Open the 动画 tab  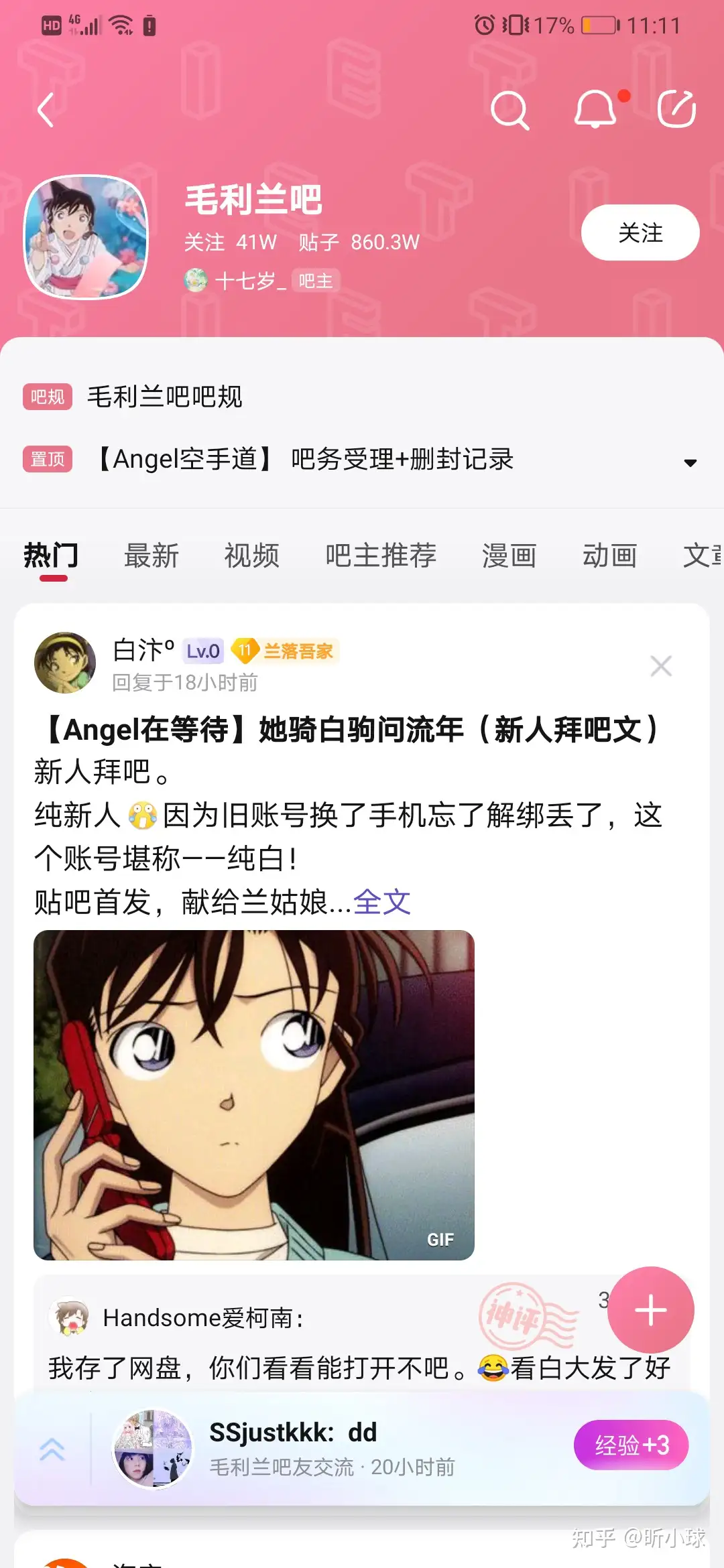[609, 556]
